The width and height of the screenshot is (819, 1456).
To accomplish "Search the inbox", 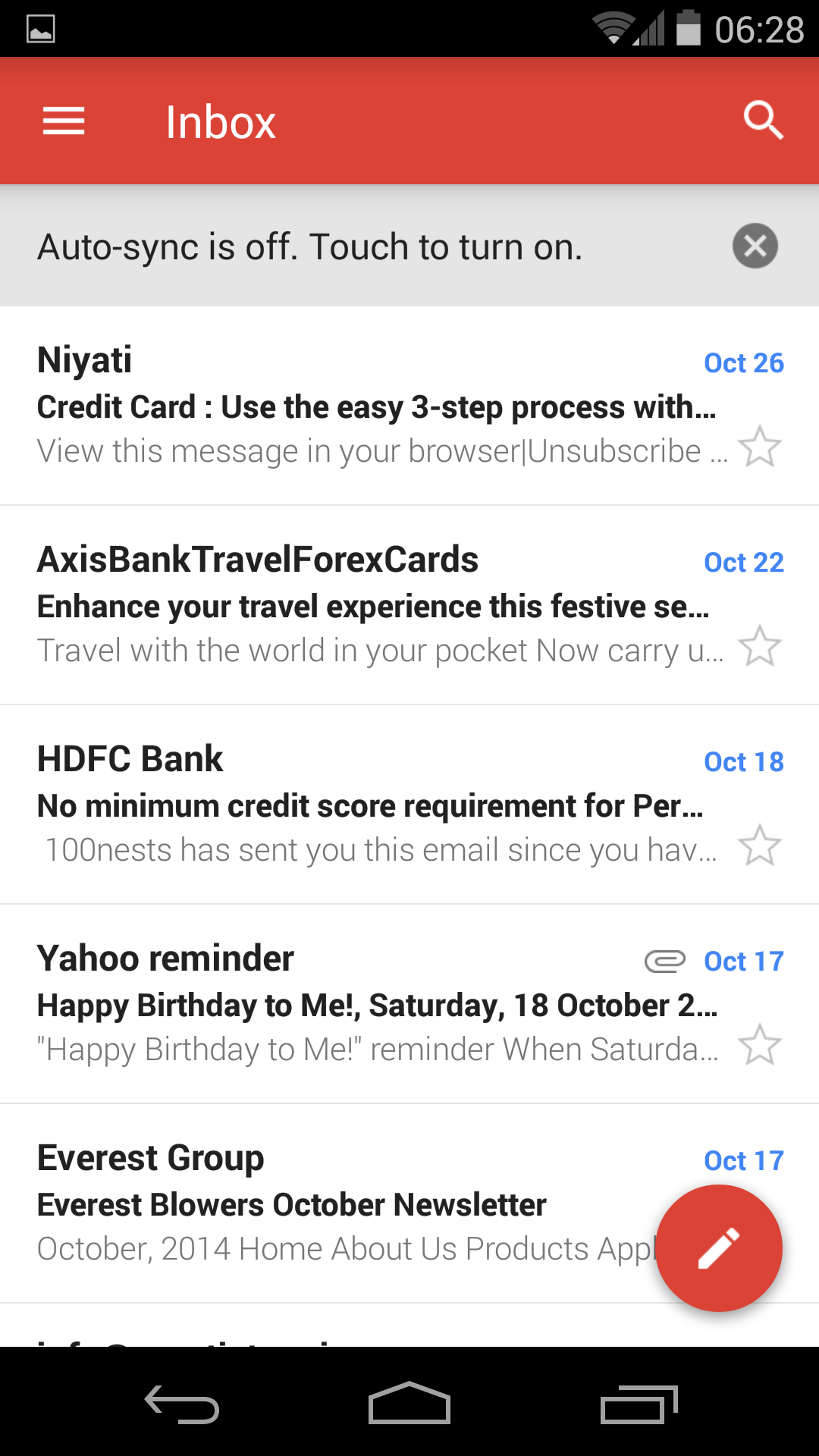I will coord(762,121).
